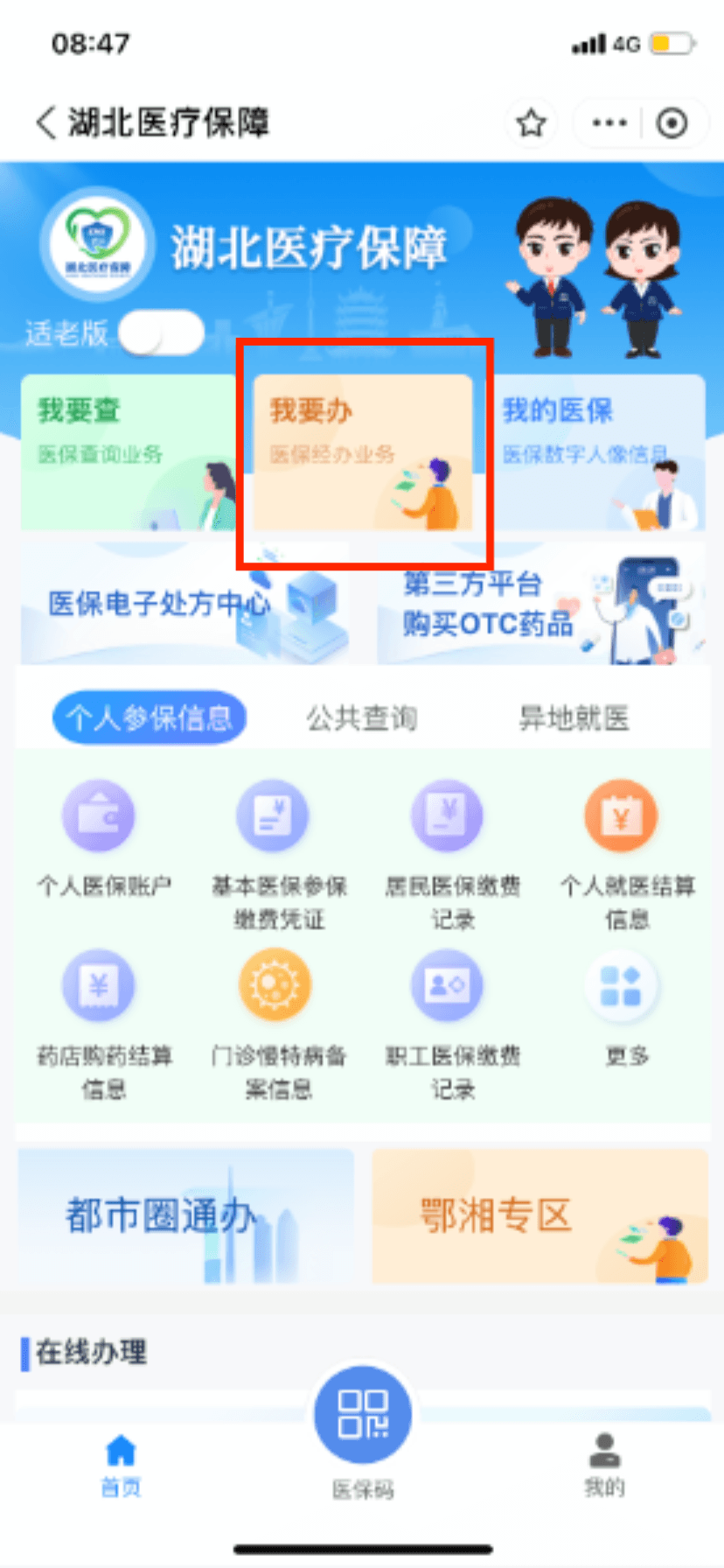Open the 我要查 card
The width and height of the screenshot is (724, 1568).
tap(127, 452)
